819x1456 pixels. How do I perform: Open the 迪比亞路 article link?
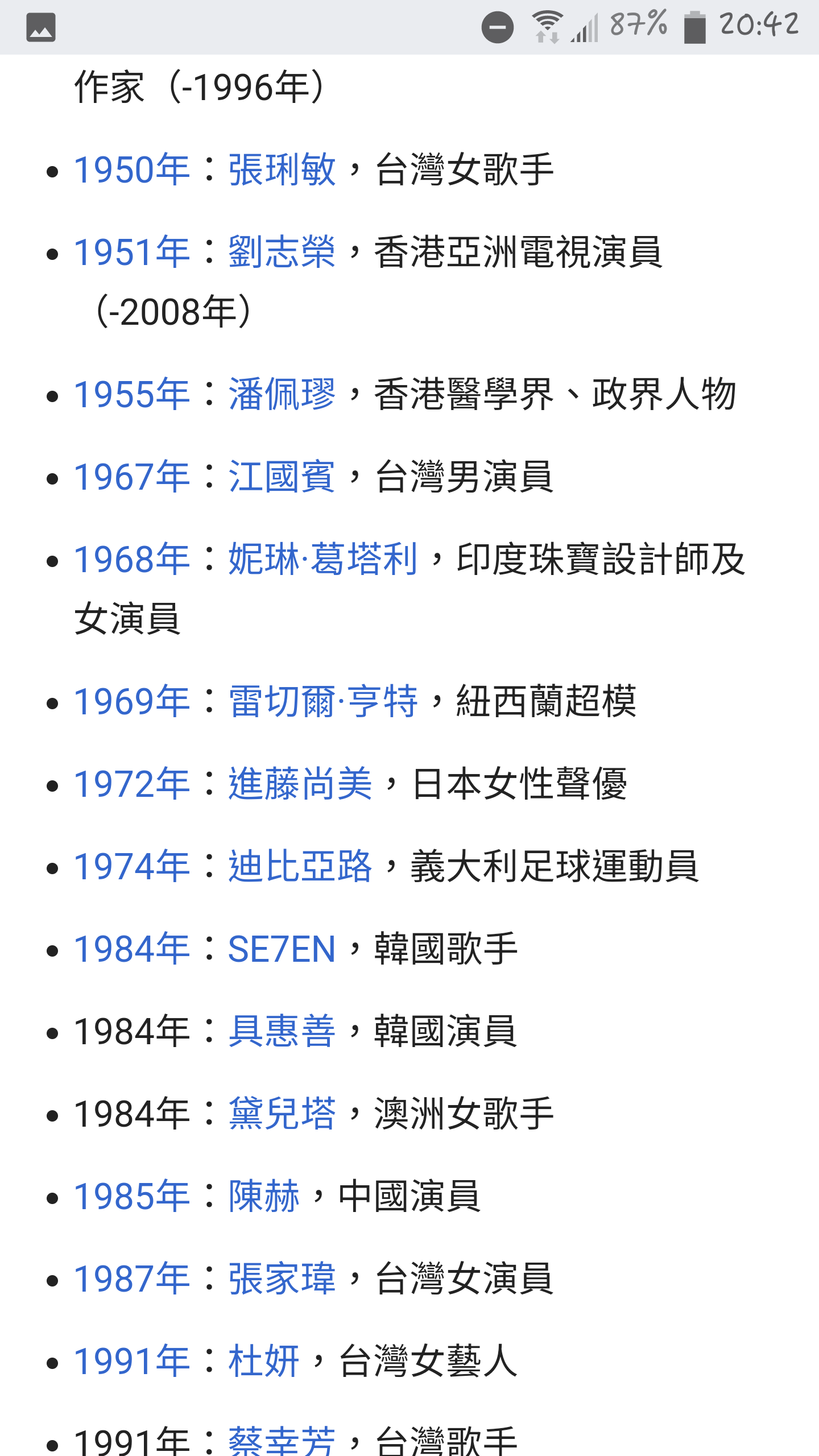point(300,866)
